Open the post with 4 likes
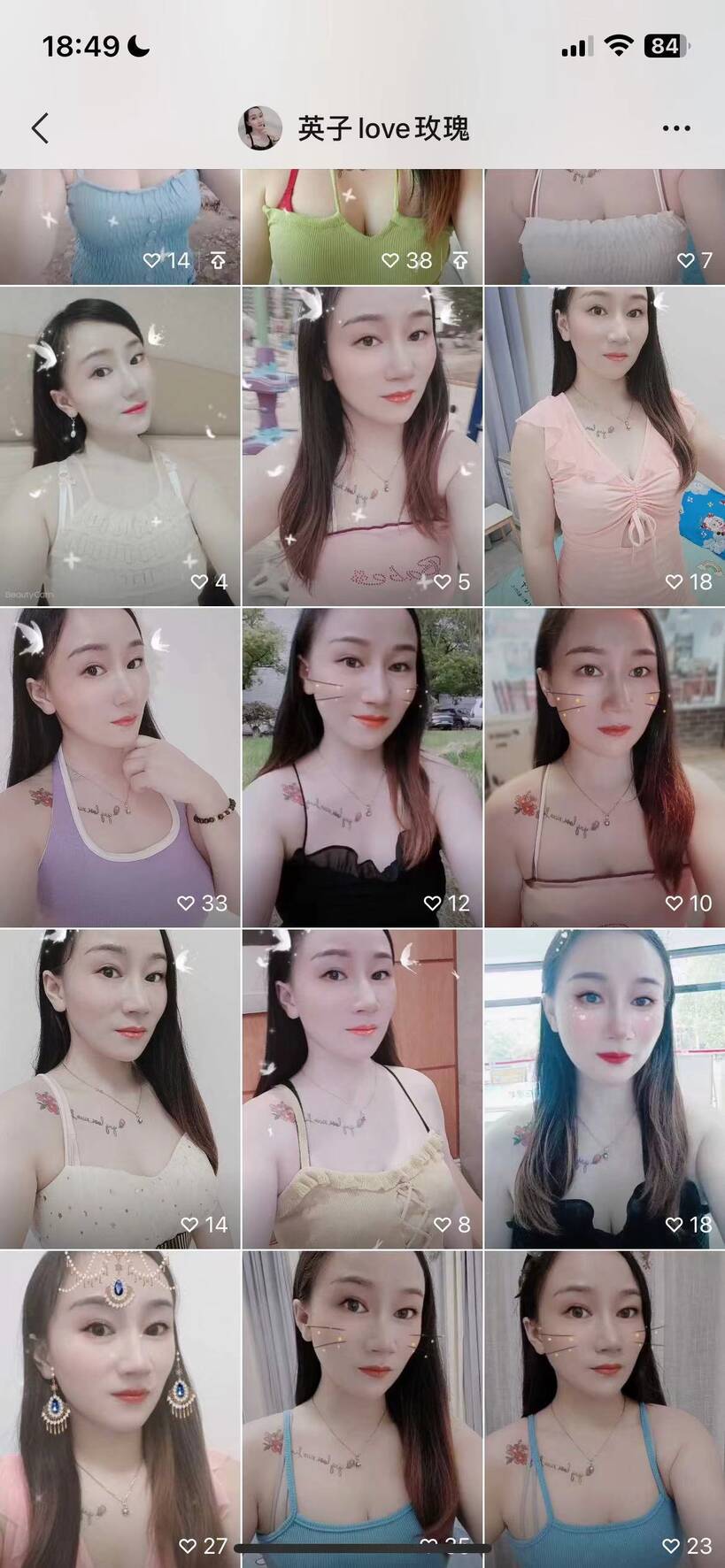This screenshot has height=1568, width=725. pos(120,446)
